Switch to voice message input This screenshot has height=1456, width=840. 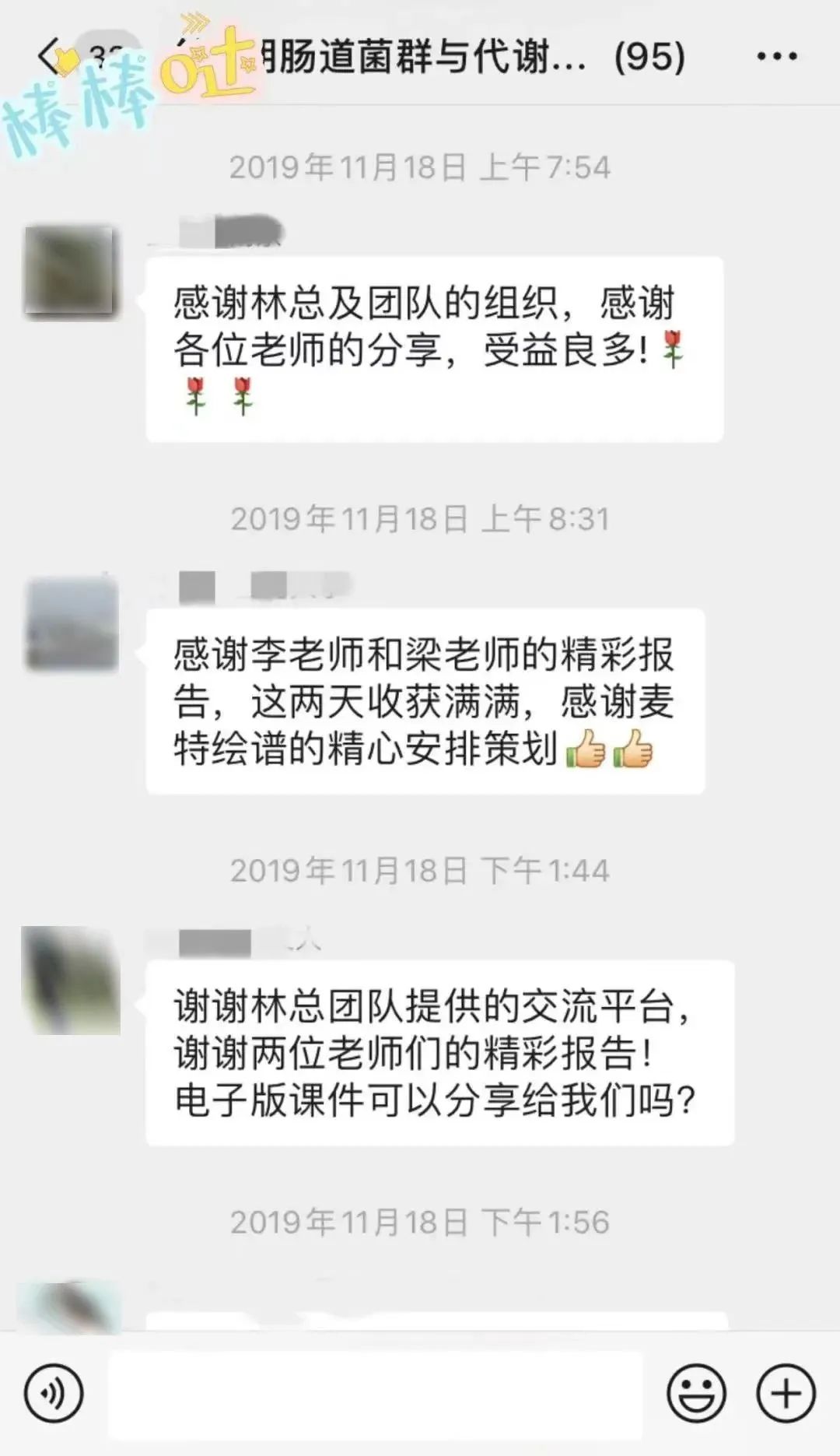pyautogui.click(x=53, y=1393)
